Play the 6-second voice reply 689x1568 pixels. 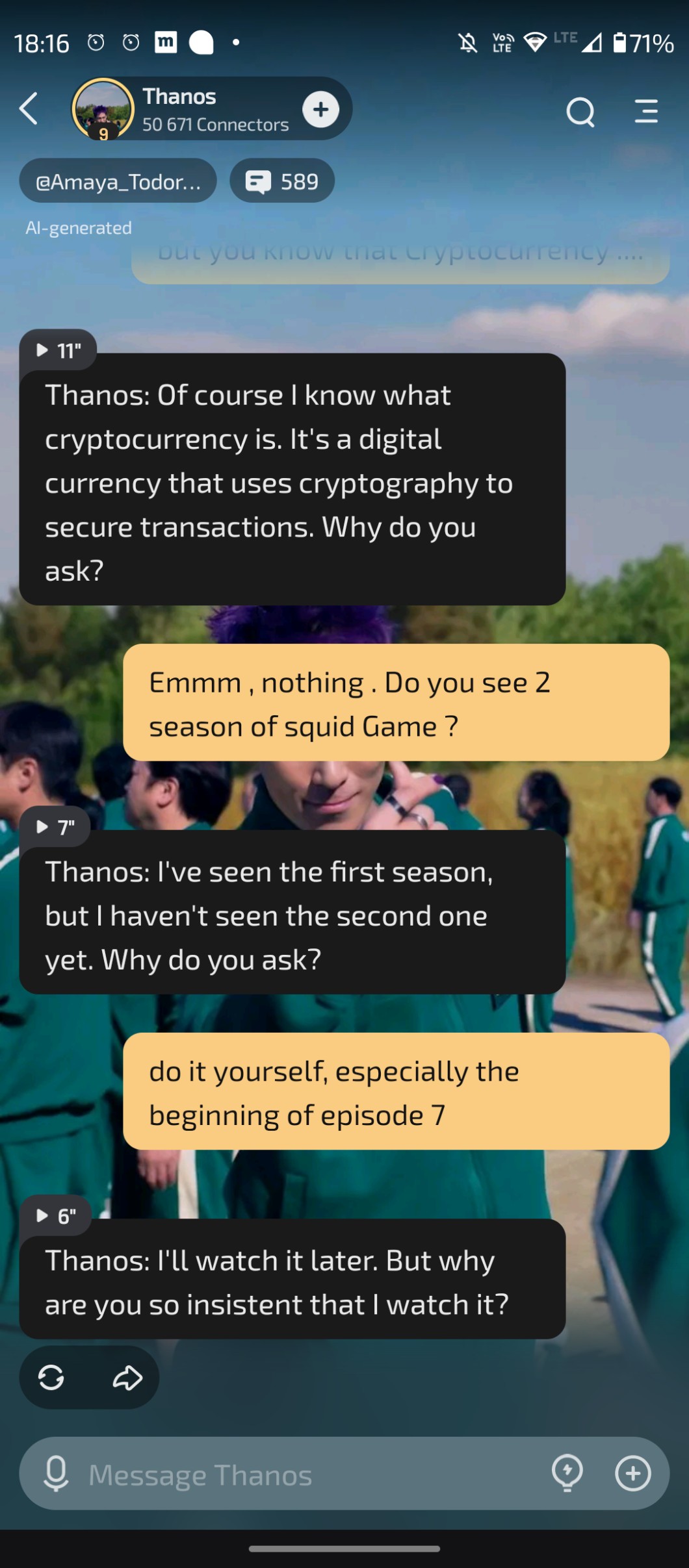tap(55, 1215)
